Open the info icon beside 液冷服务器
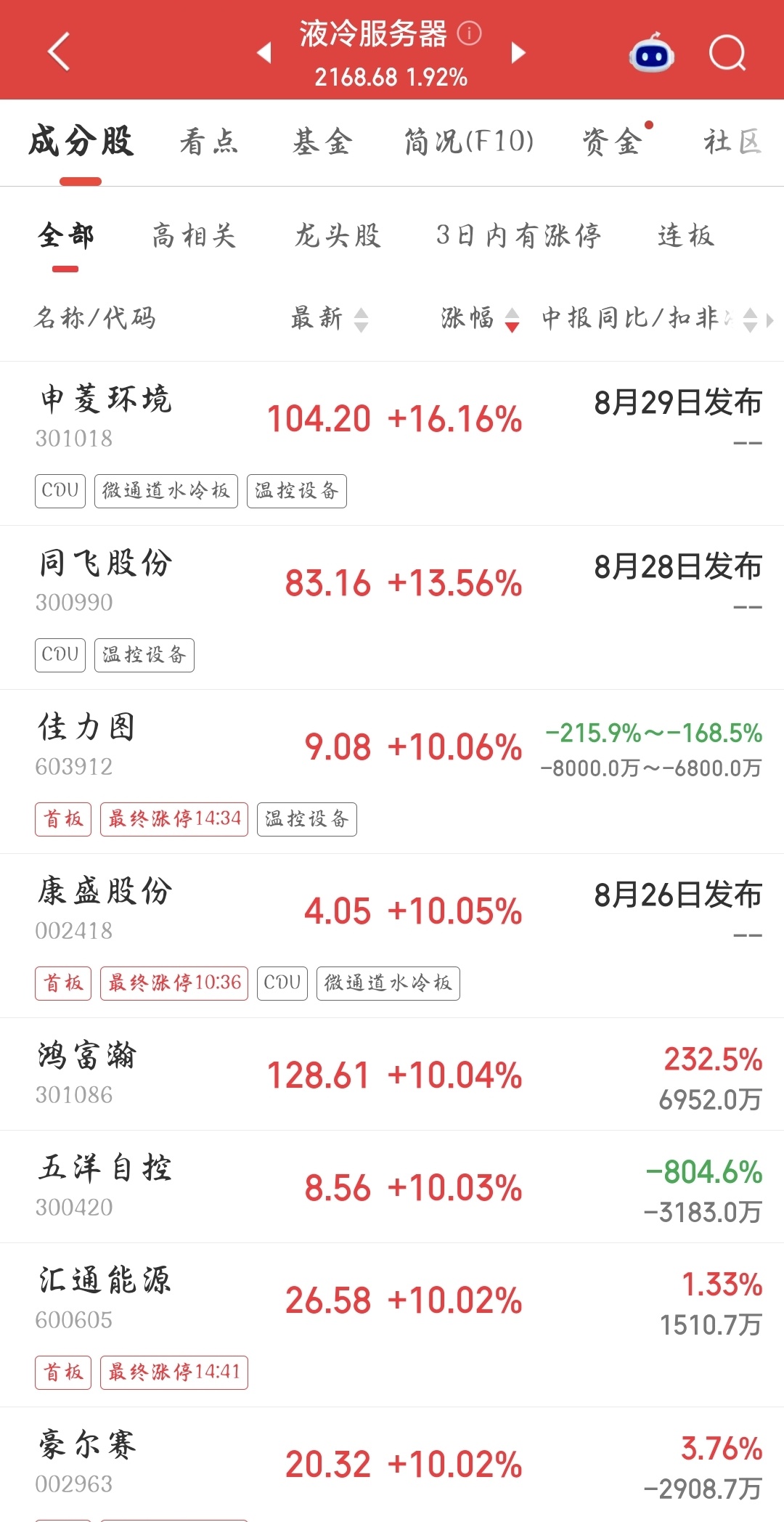 [469, 33]
